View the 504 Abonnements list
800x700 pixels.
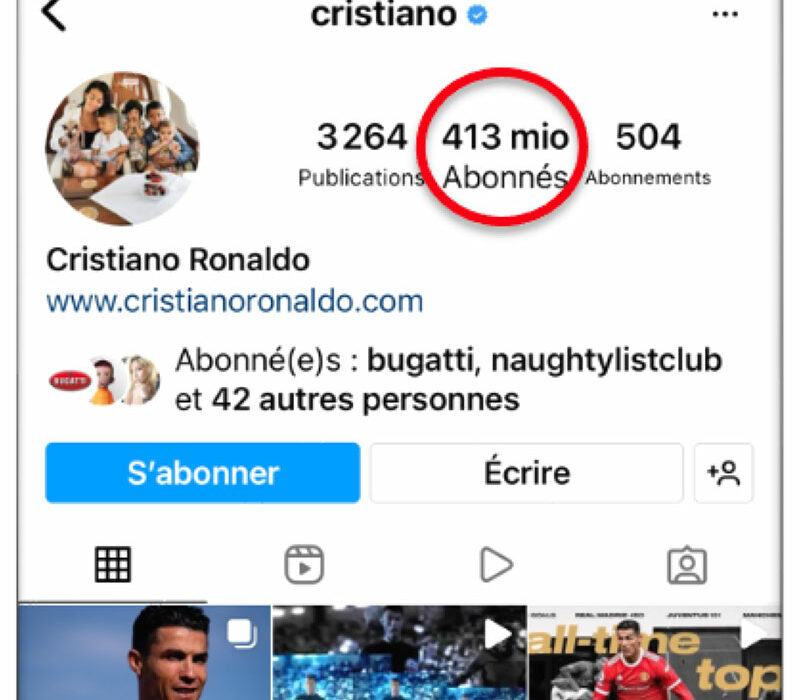pos(648,155)
